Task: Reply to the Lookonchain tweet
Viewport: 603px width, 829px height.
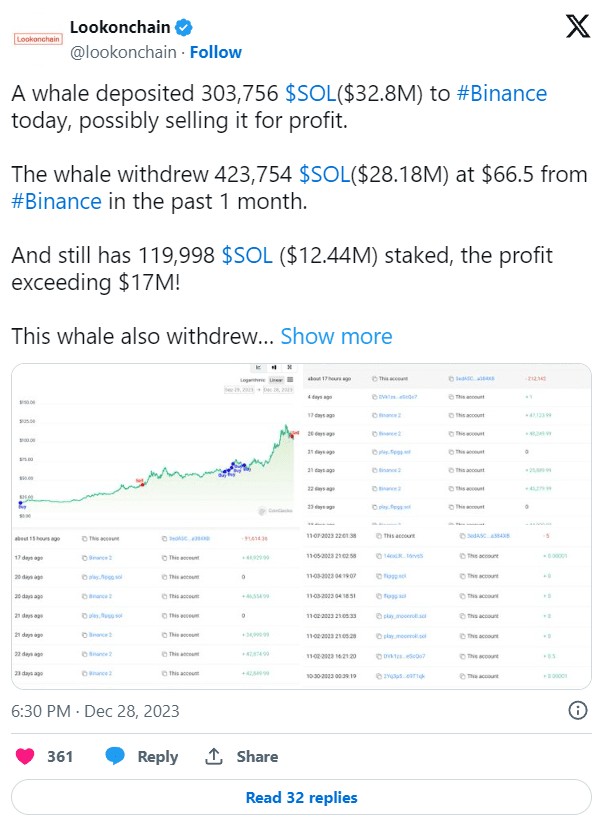Action: point(143,757)
